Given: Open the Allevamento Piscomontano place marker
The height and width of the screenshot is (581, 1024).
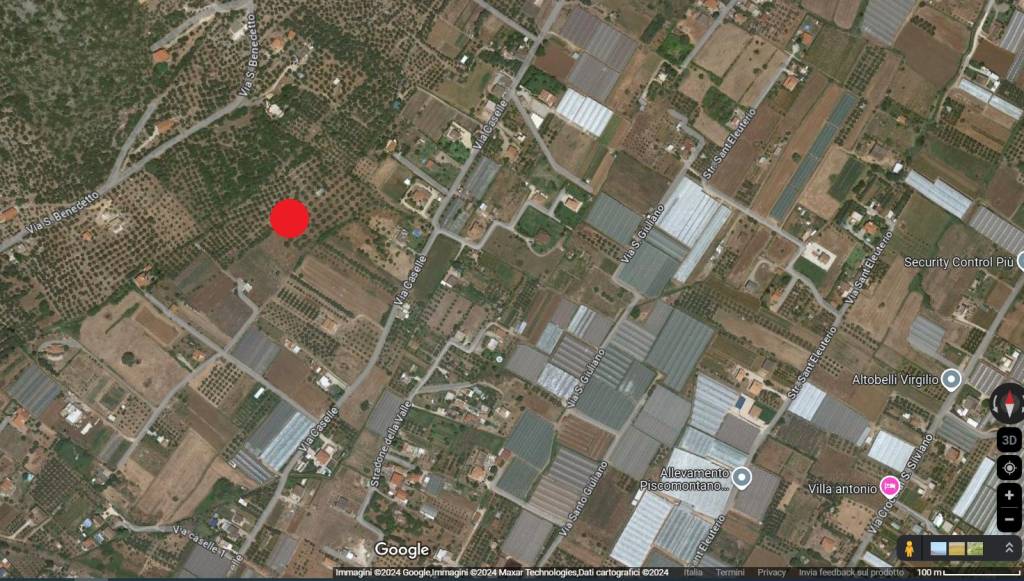Looking at the screenshot, I should point(741,478).
